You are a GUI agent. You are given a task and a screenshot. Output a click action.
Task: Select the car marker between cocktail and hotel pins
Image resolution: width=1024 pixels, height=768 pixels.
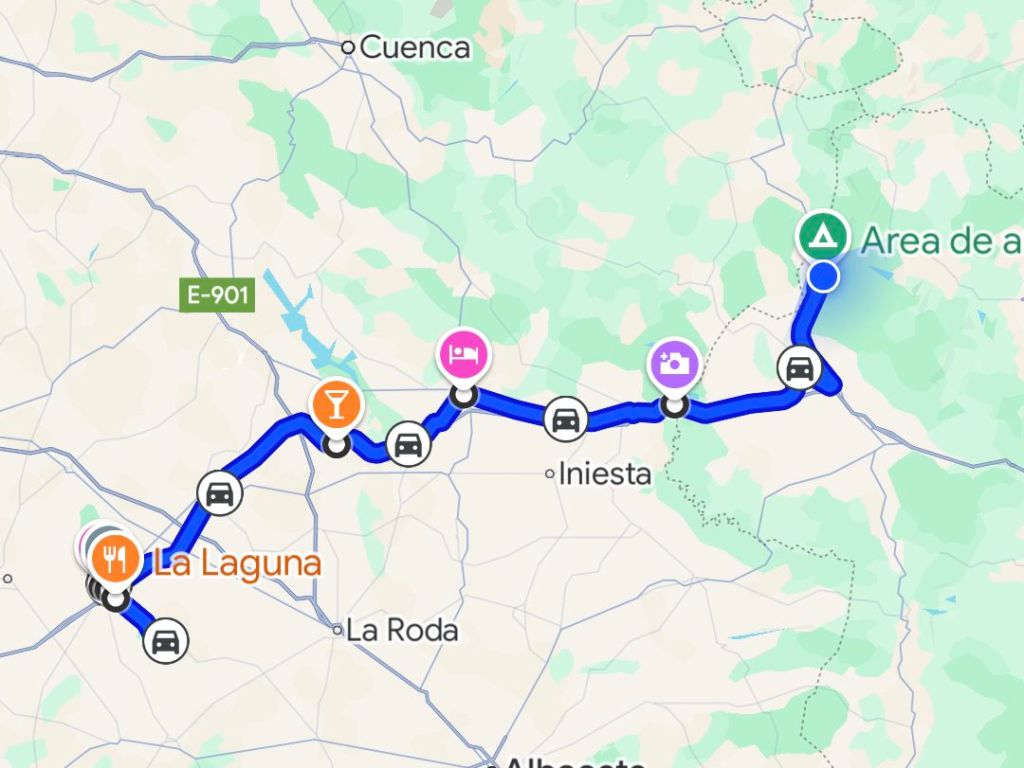coord(407,443)
